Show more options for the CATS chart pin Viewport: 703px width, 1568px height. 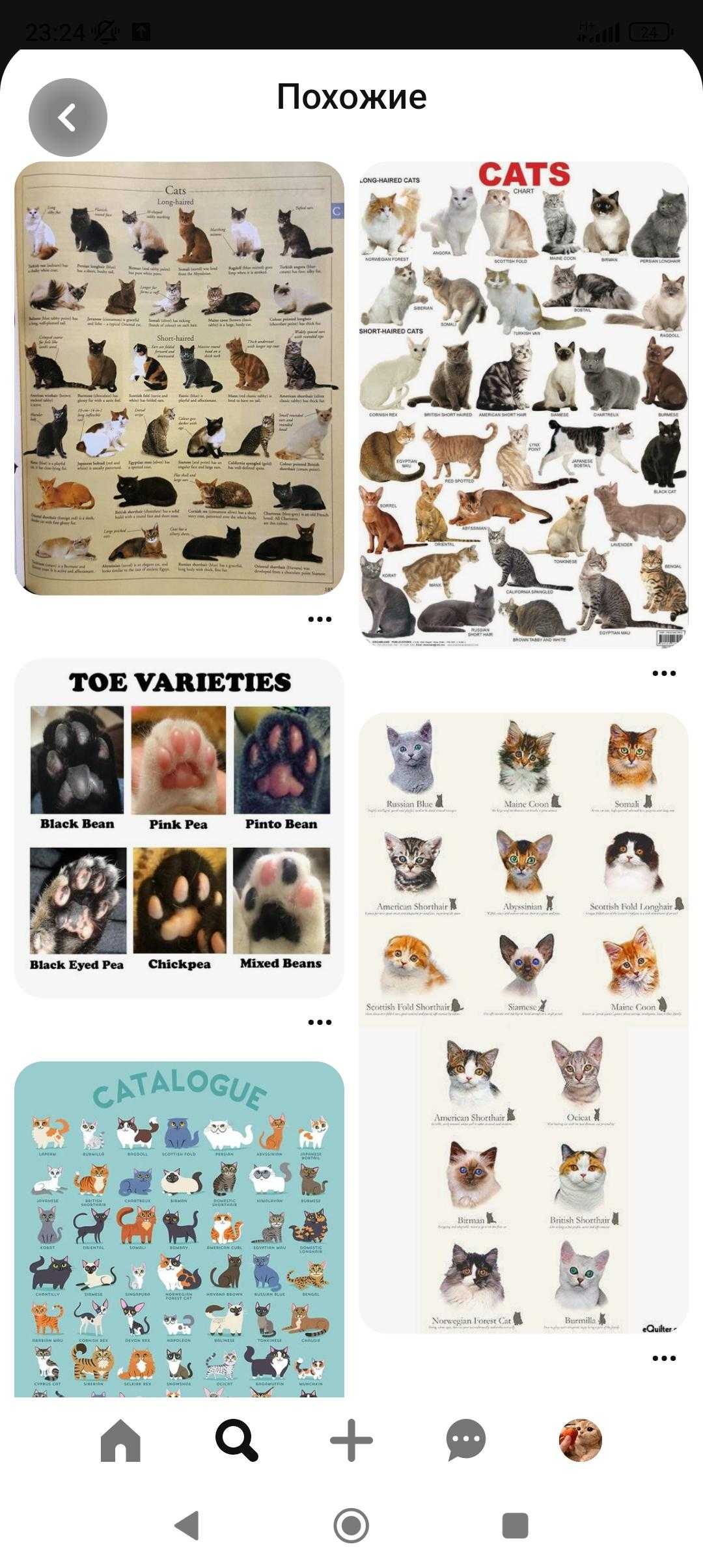(x=664, y=673)
